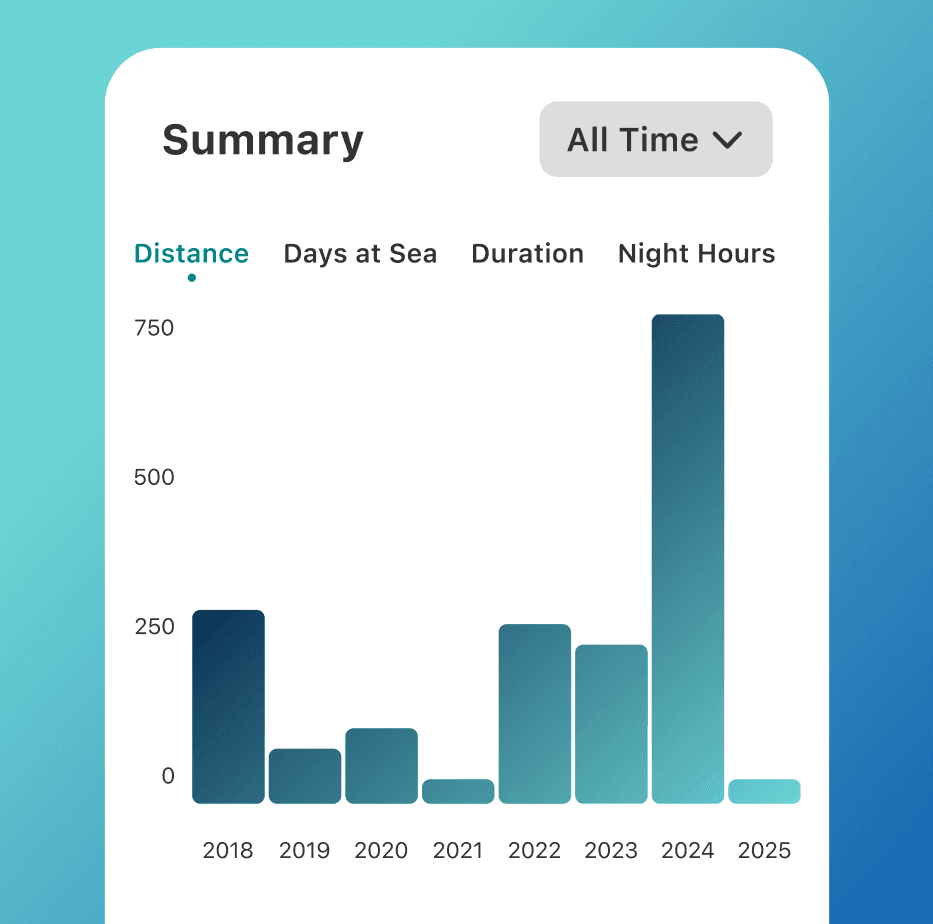The image size is (933, 924).
Task: Switch to the Days at Sea tab
Action: 360,254
